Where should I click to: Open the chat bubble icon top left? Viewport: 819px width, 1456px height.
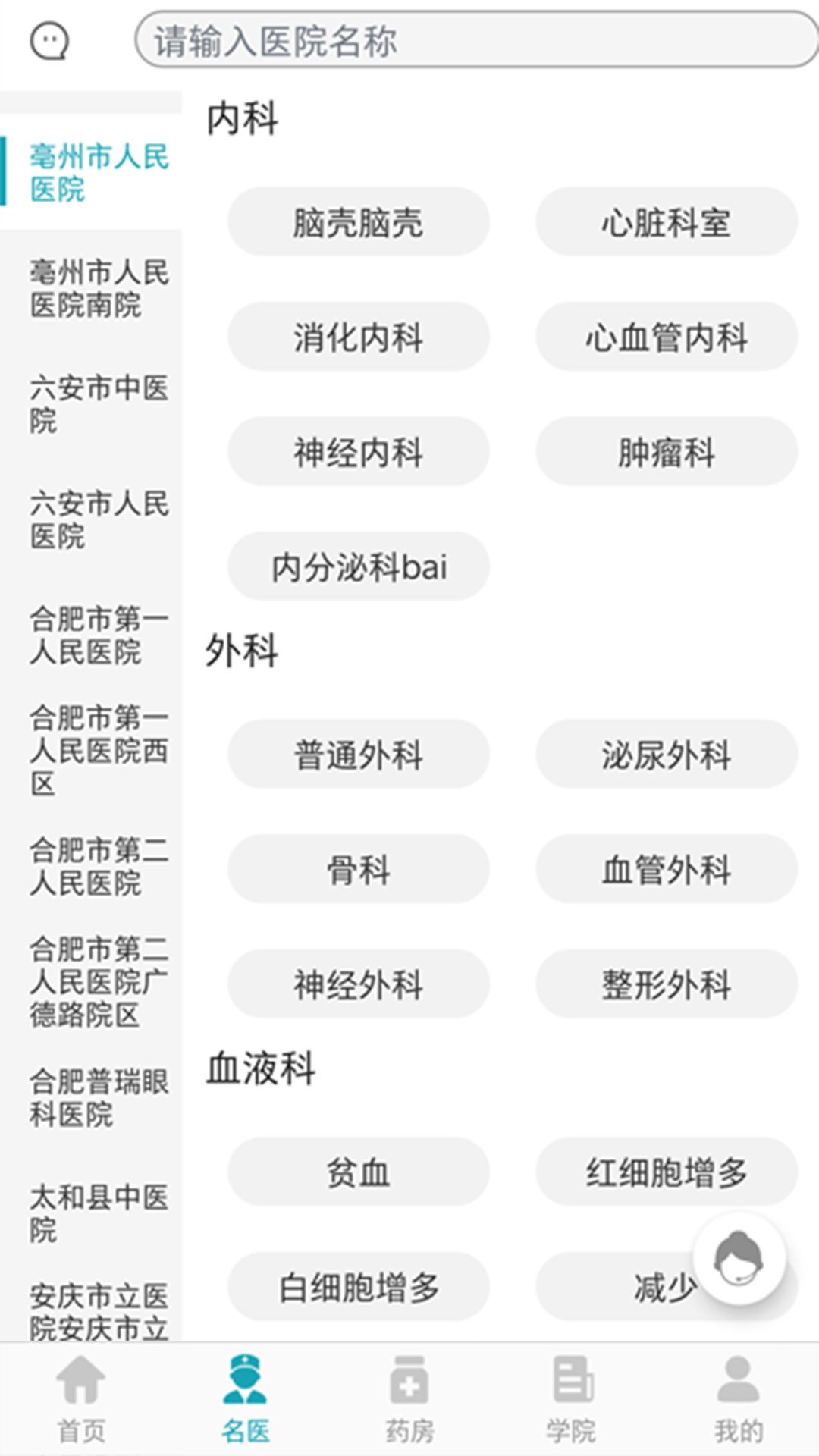(x=50, y=42)
